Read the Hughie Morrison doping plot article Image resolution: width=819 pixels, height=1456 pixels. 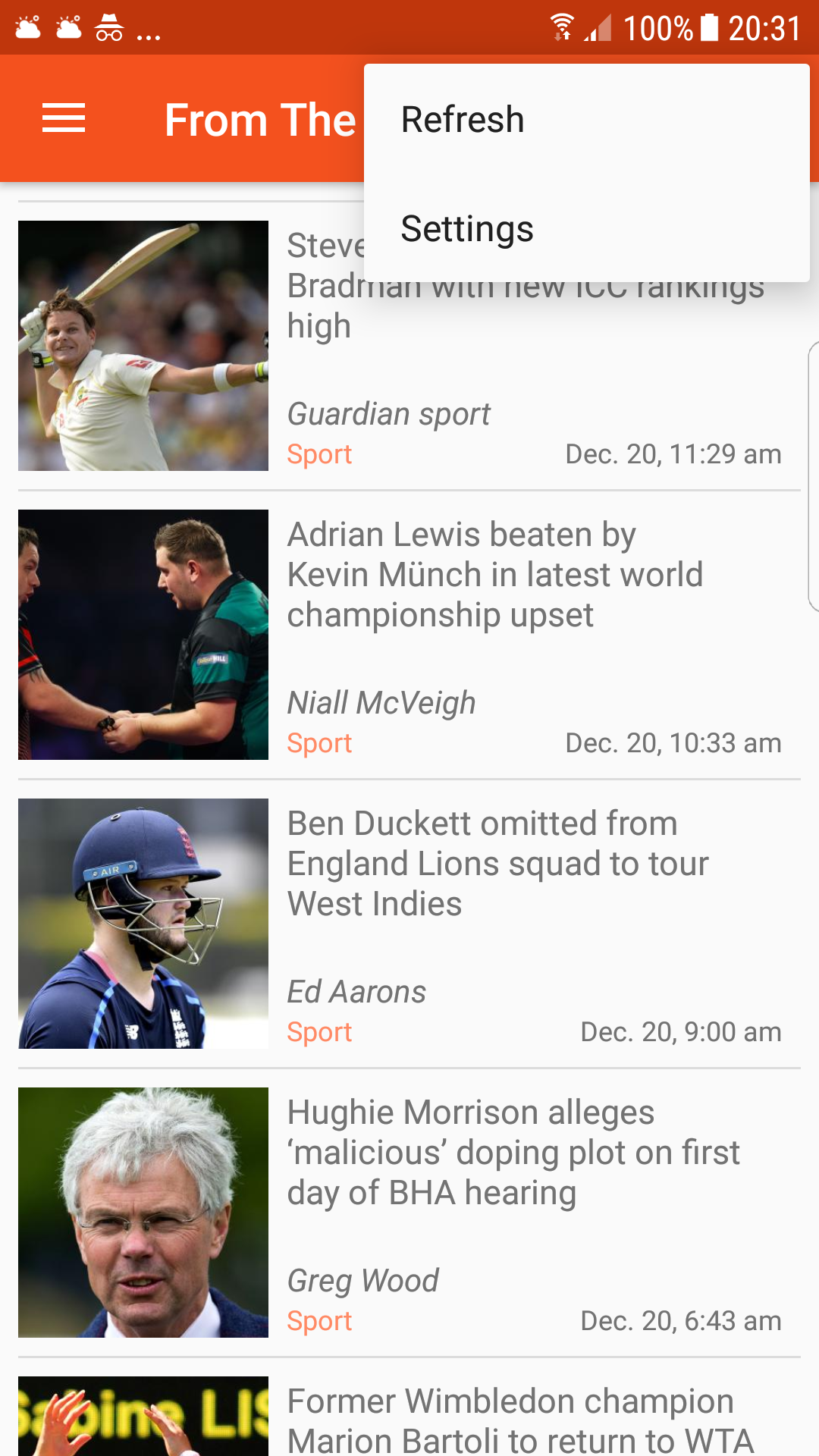pos(409,1213)
